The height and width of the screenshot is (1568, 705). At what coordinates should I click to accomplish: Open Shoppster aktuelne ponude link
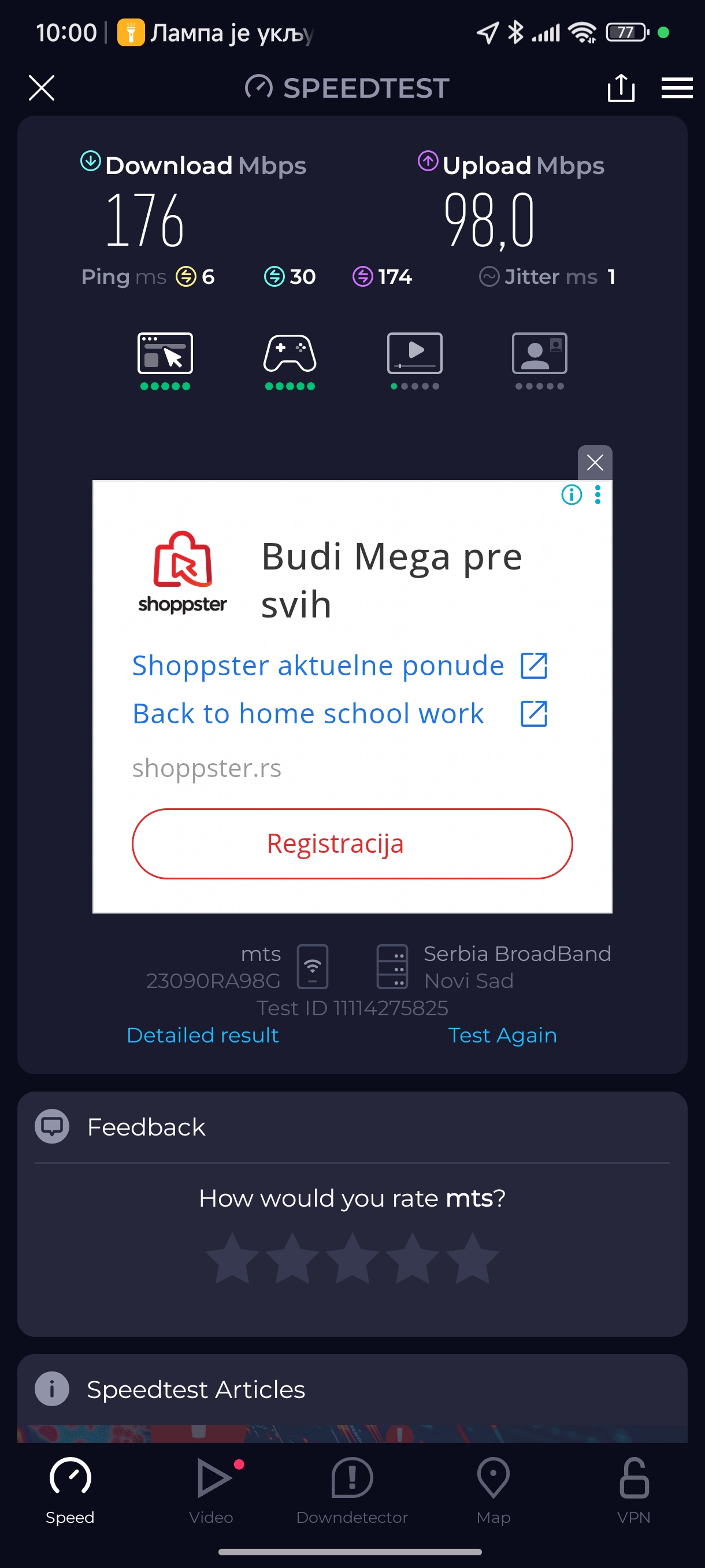(x=339, y=665)
